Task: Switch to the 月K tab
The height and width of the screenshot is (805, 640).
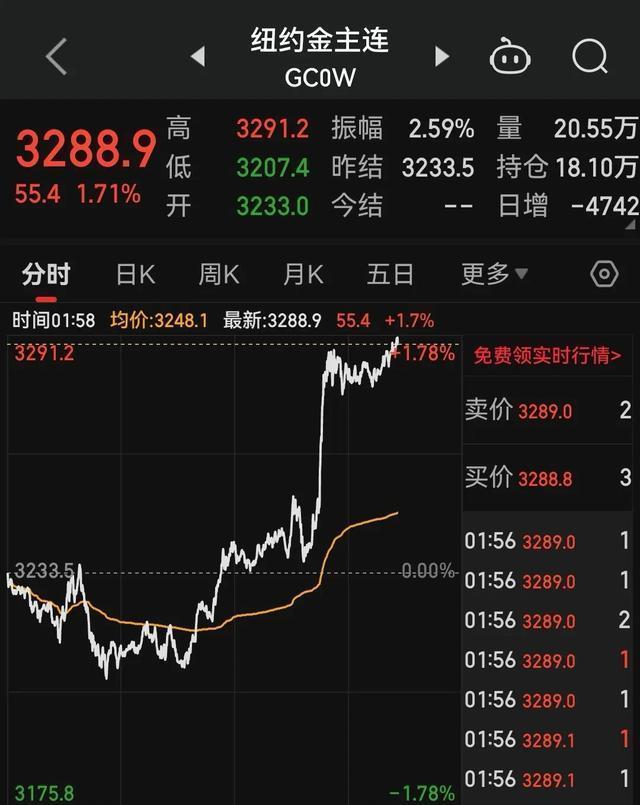Action: [x=303, y=274]
